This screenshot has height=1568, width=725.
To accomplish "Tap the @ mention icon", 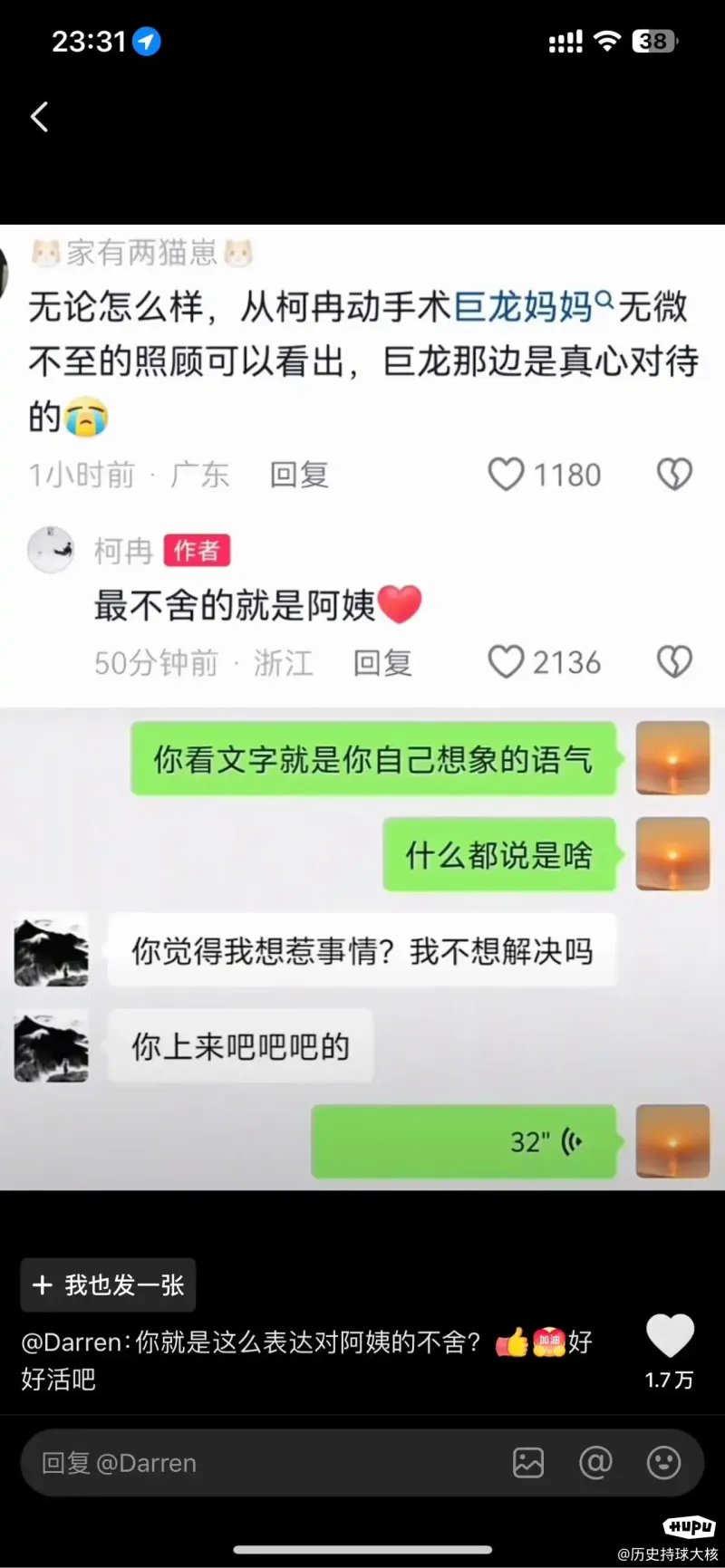I will coord(595,1462).
